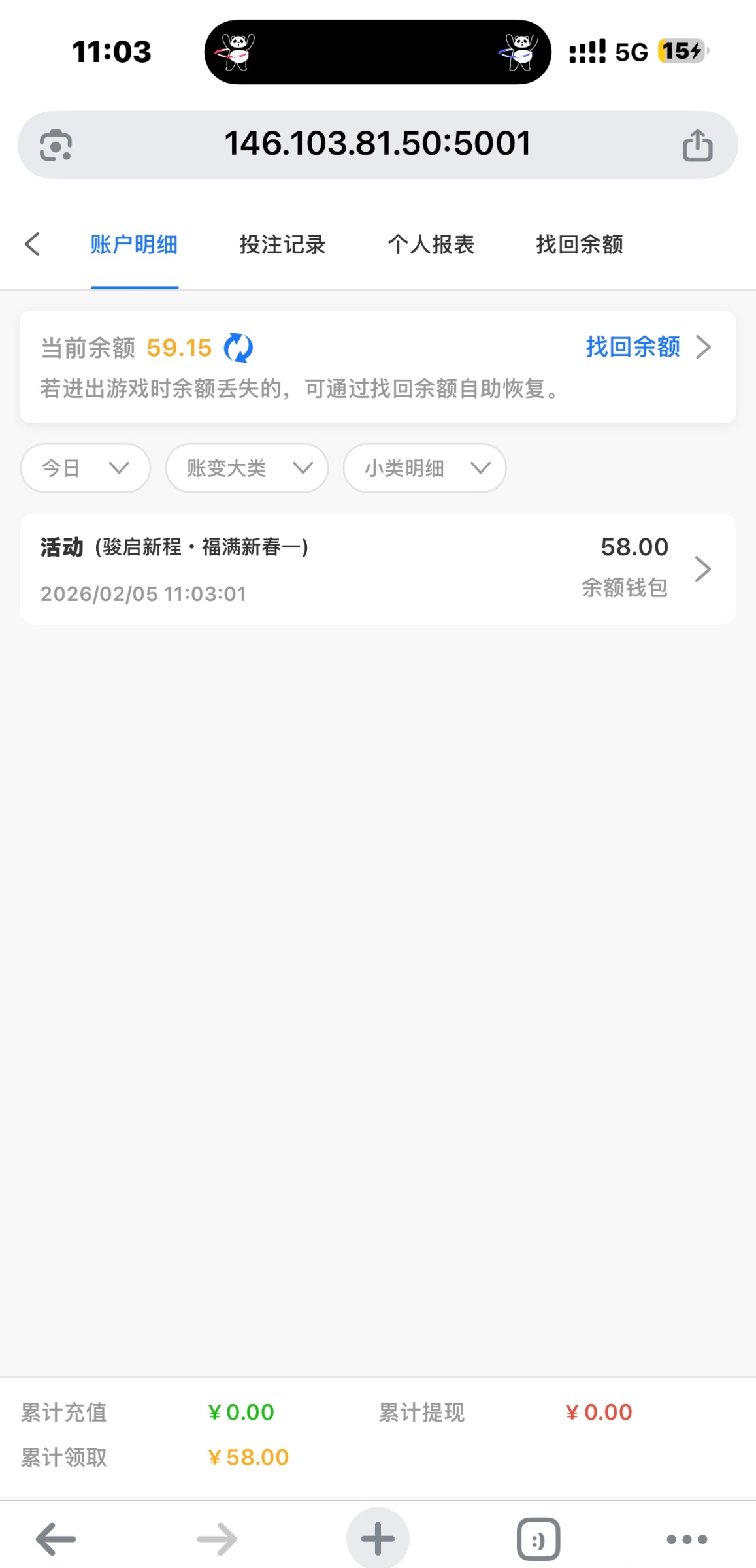Screen dimensions: 756x1568
Task: Expand the 小类明细 dropdown
Action: click(425, 468)
